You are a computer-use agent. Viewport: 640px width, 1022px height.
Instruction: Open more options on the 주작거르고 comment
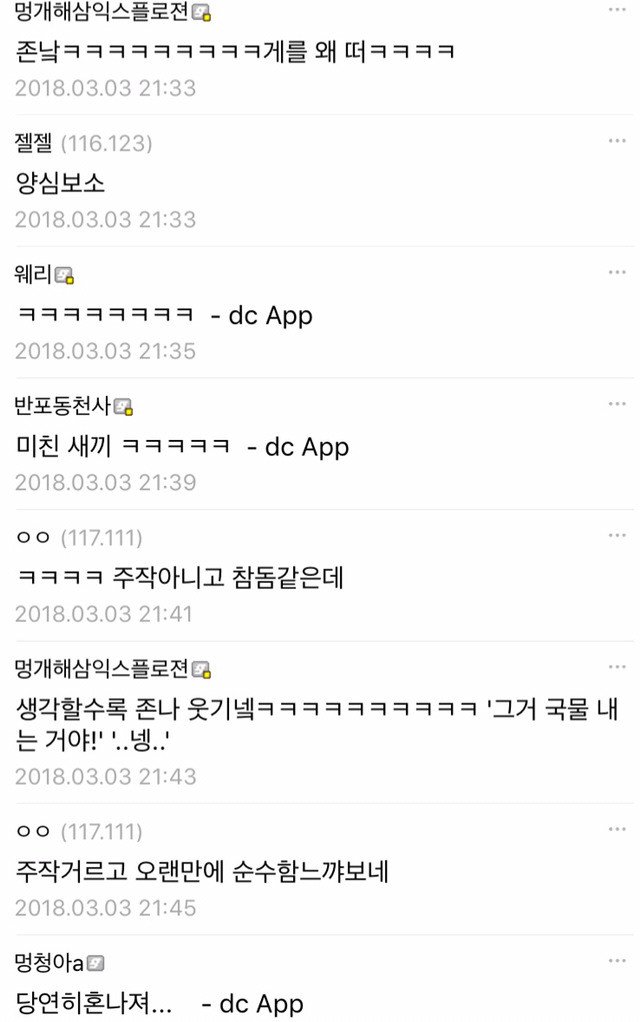tap(617, 829)
